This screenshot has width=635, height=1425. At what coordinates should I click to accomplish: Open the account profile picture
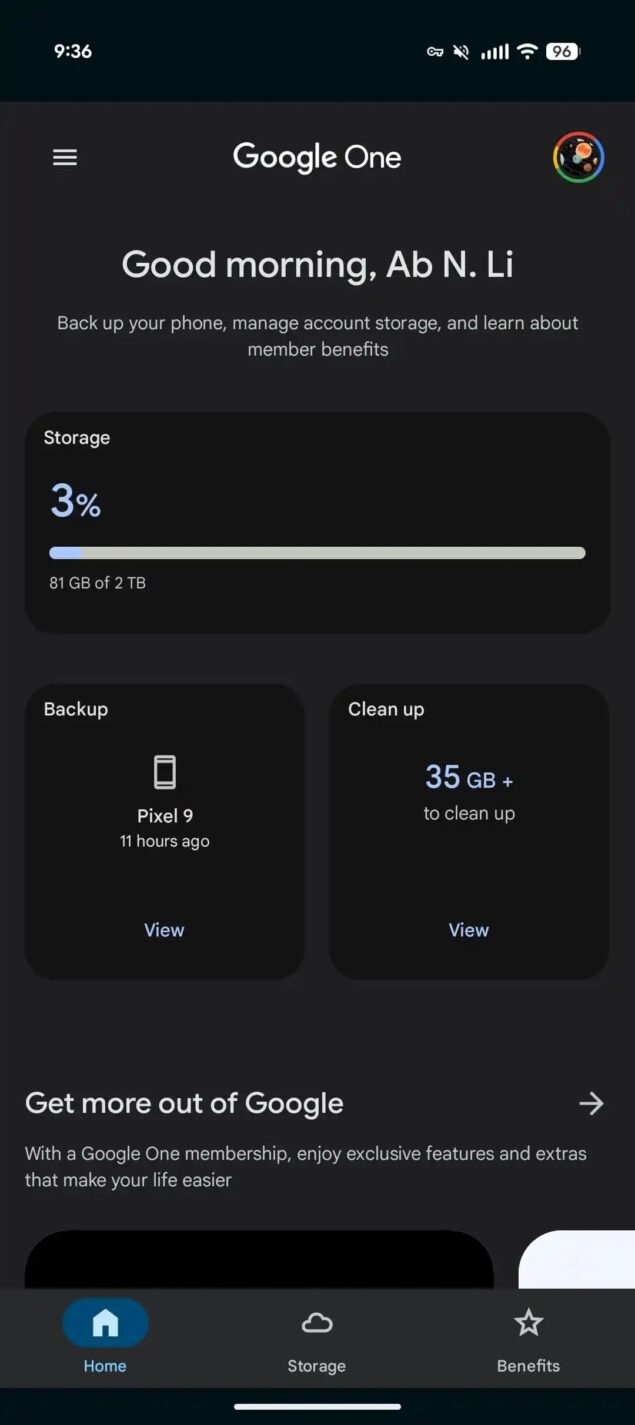(578, 157)
